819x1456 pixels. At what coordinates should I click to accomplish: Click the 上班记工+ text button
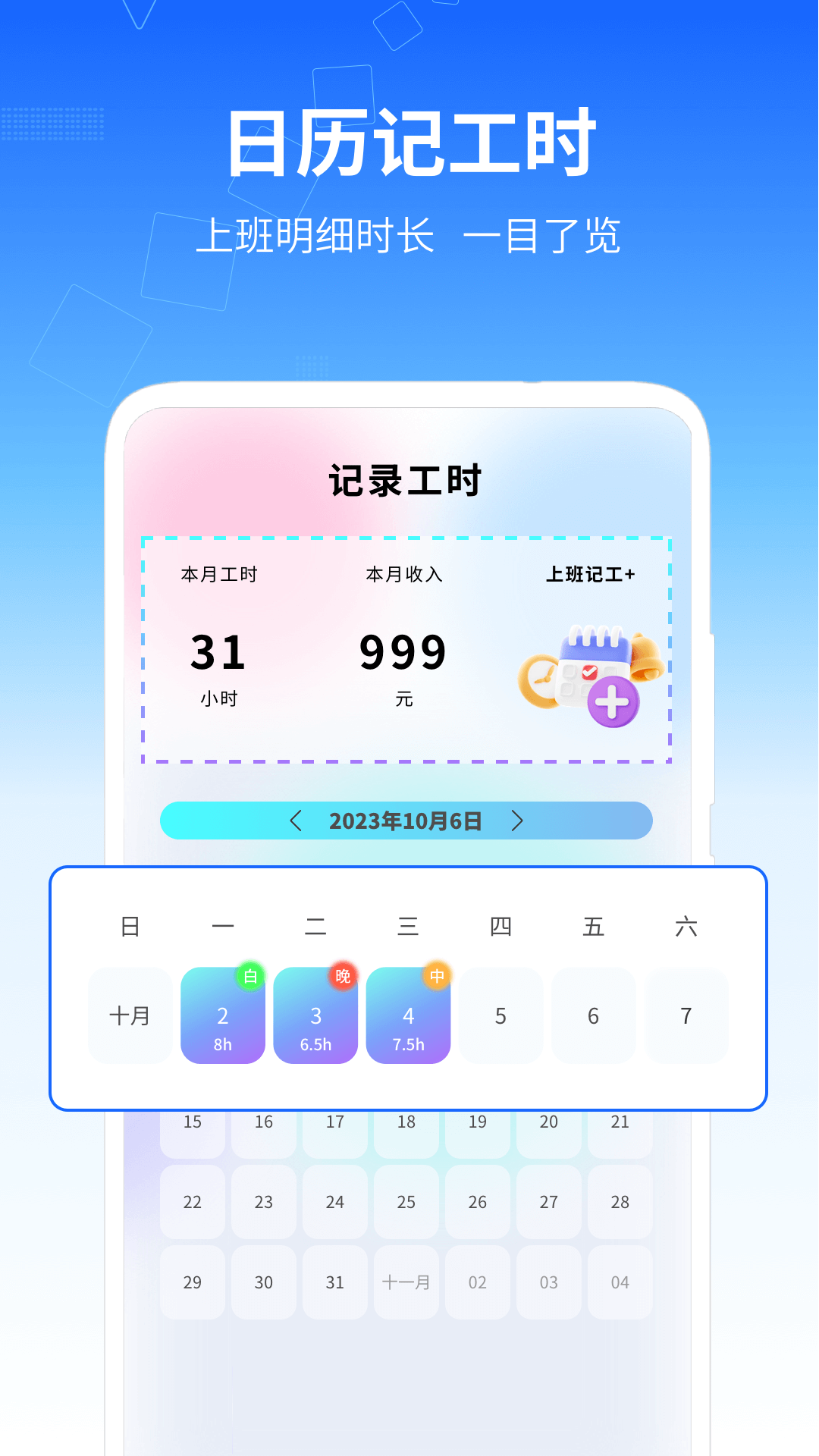(593, 575)
